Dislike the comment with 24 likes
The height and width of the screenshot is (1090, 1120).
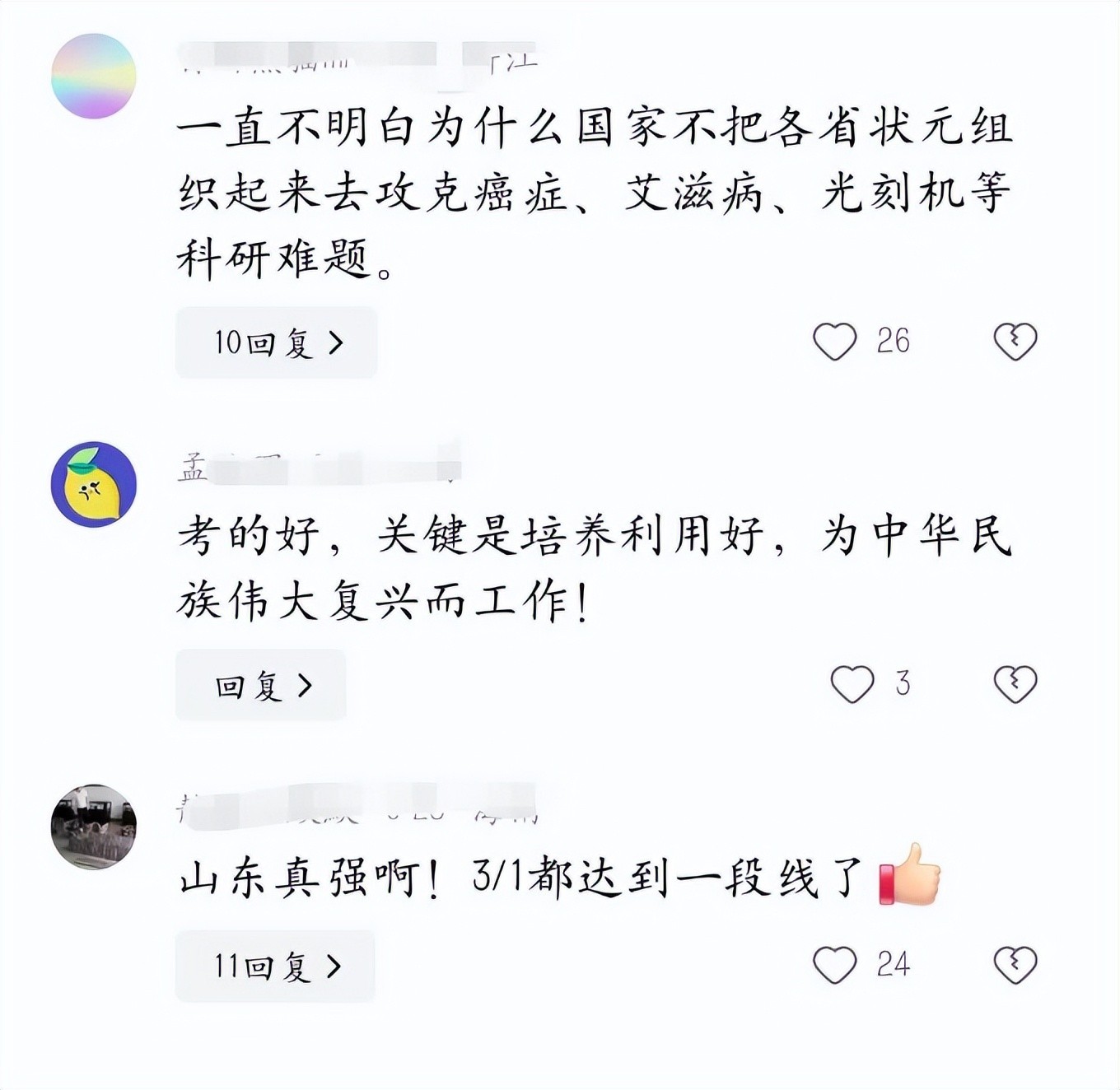point(1015,965)
